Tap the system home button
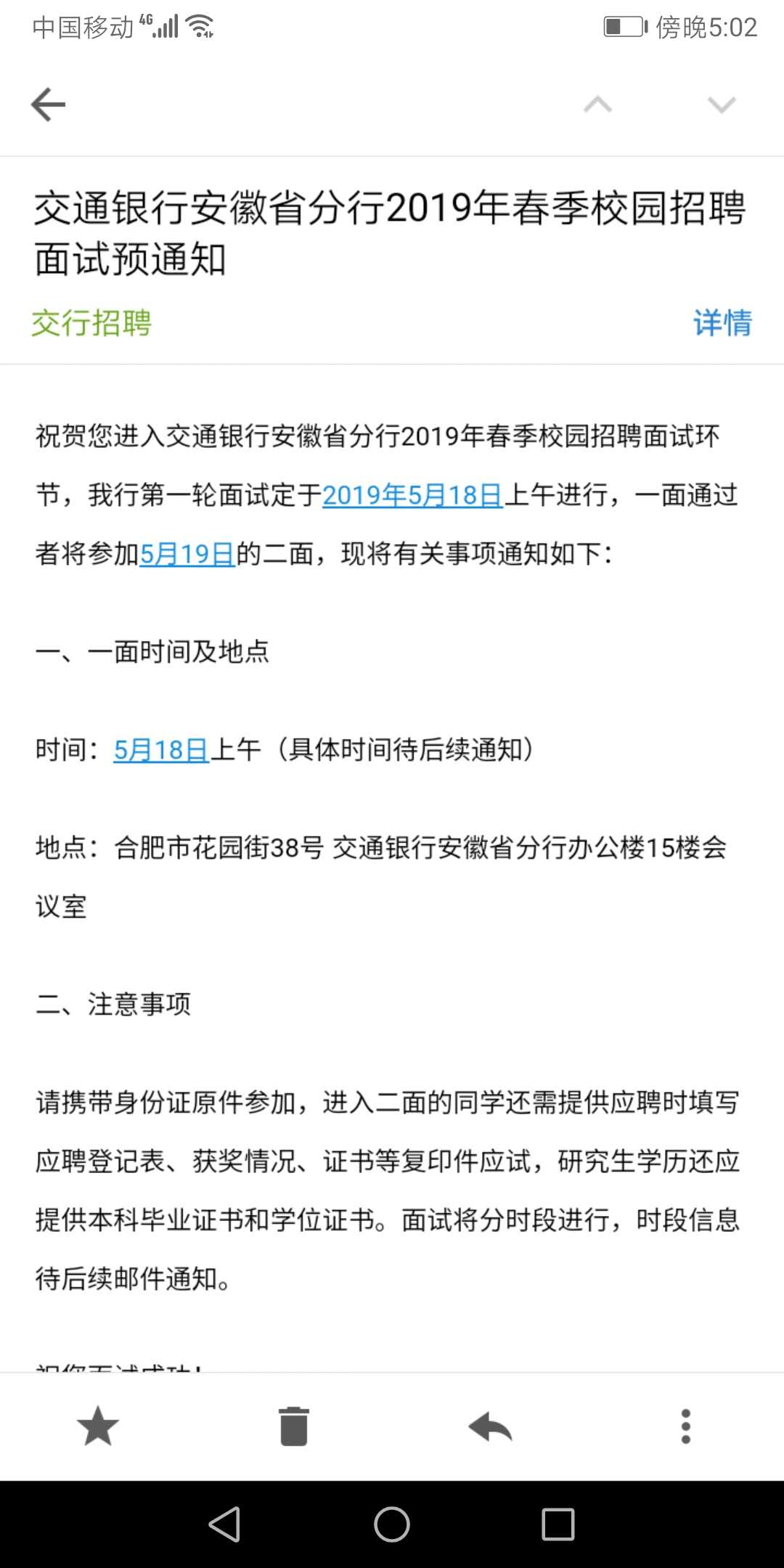This screenshot has height=1568, width=784. coord(392,1524)
